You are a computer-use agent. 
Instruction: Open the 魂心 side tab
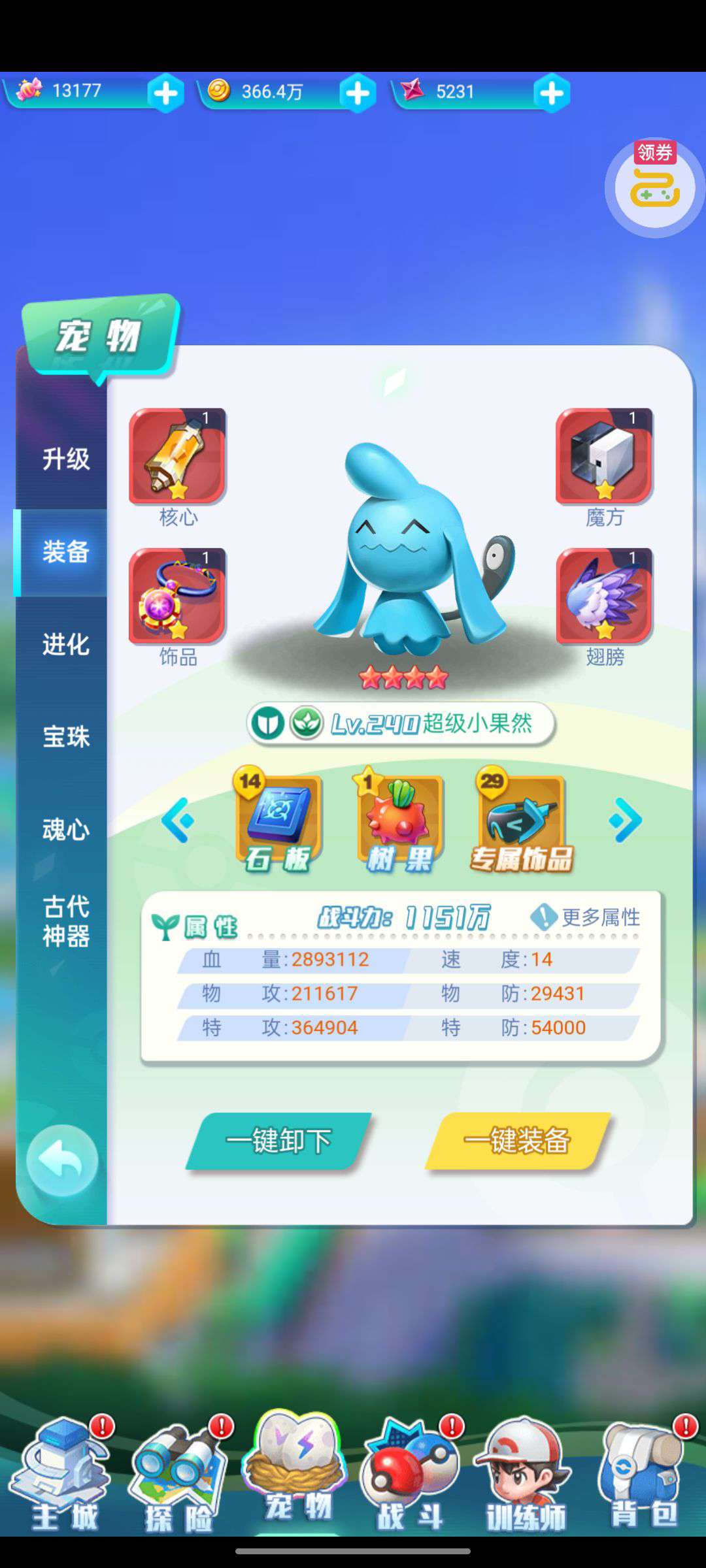coord(65,830)
